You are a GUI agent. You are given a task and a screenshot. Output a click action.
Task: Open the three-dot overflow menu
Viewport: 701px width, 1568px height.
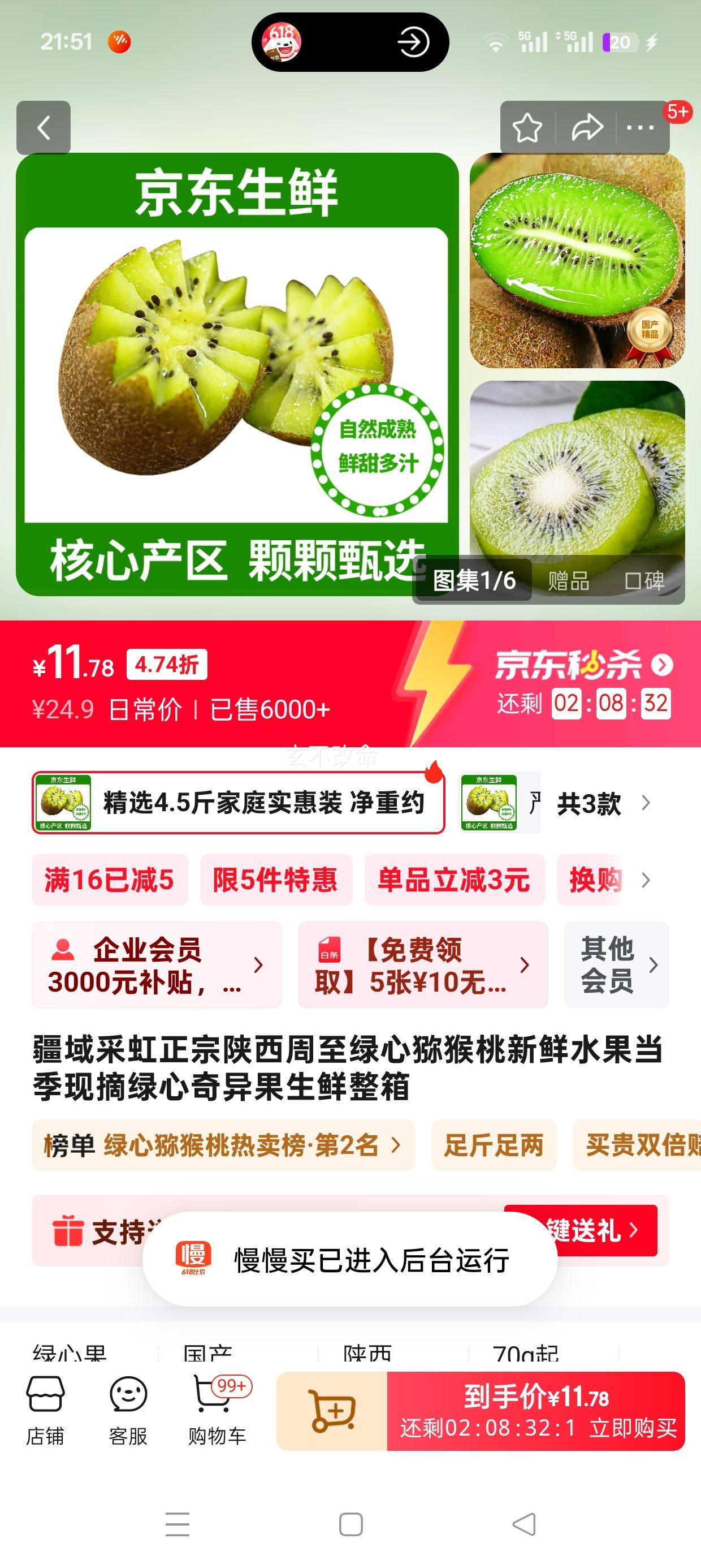[640, 128]
